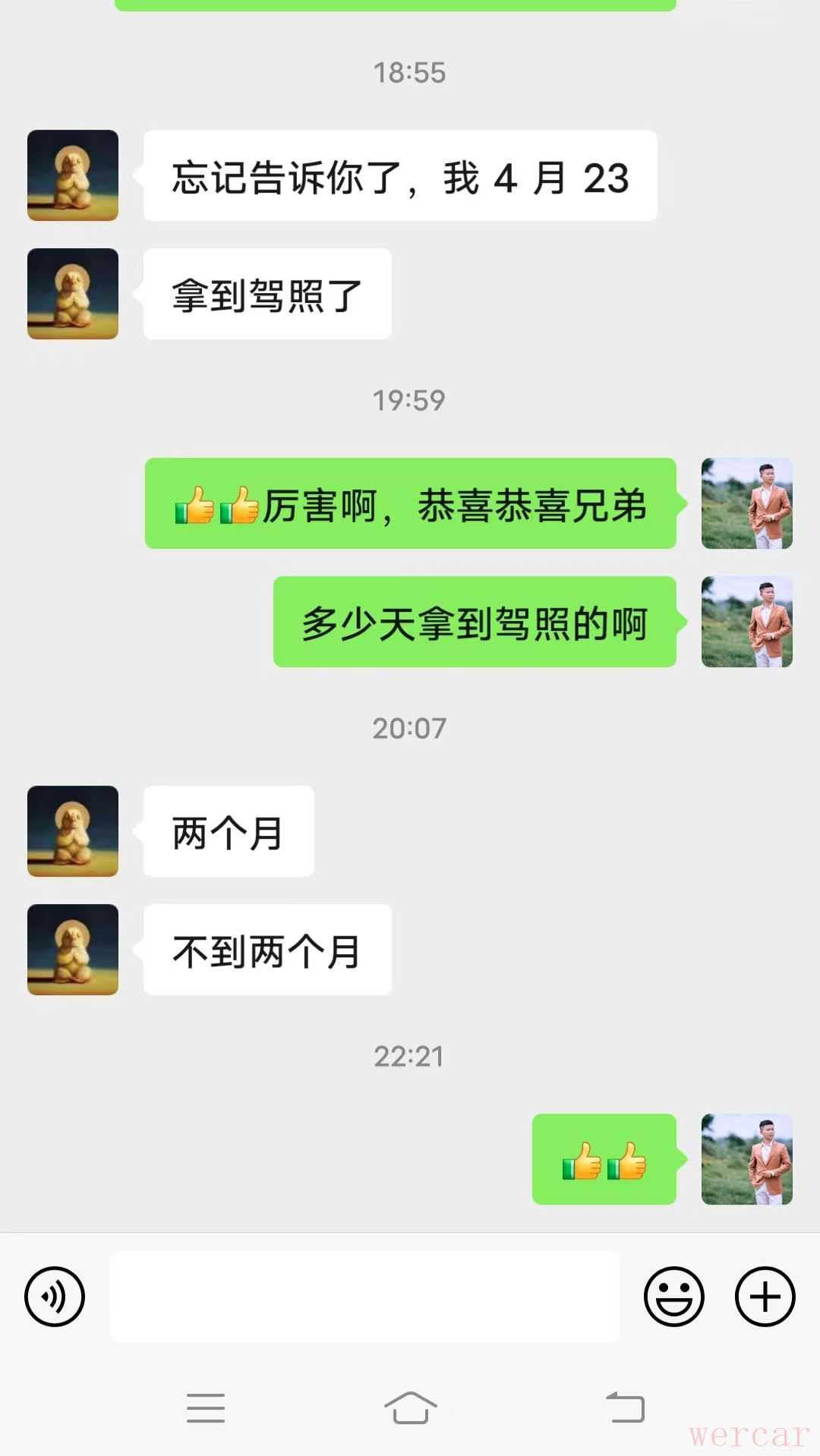
Task: Go back using the system back button
Action: pos(625,1408)
